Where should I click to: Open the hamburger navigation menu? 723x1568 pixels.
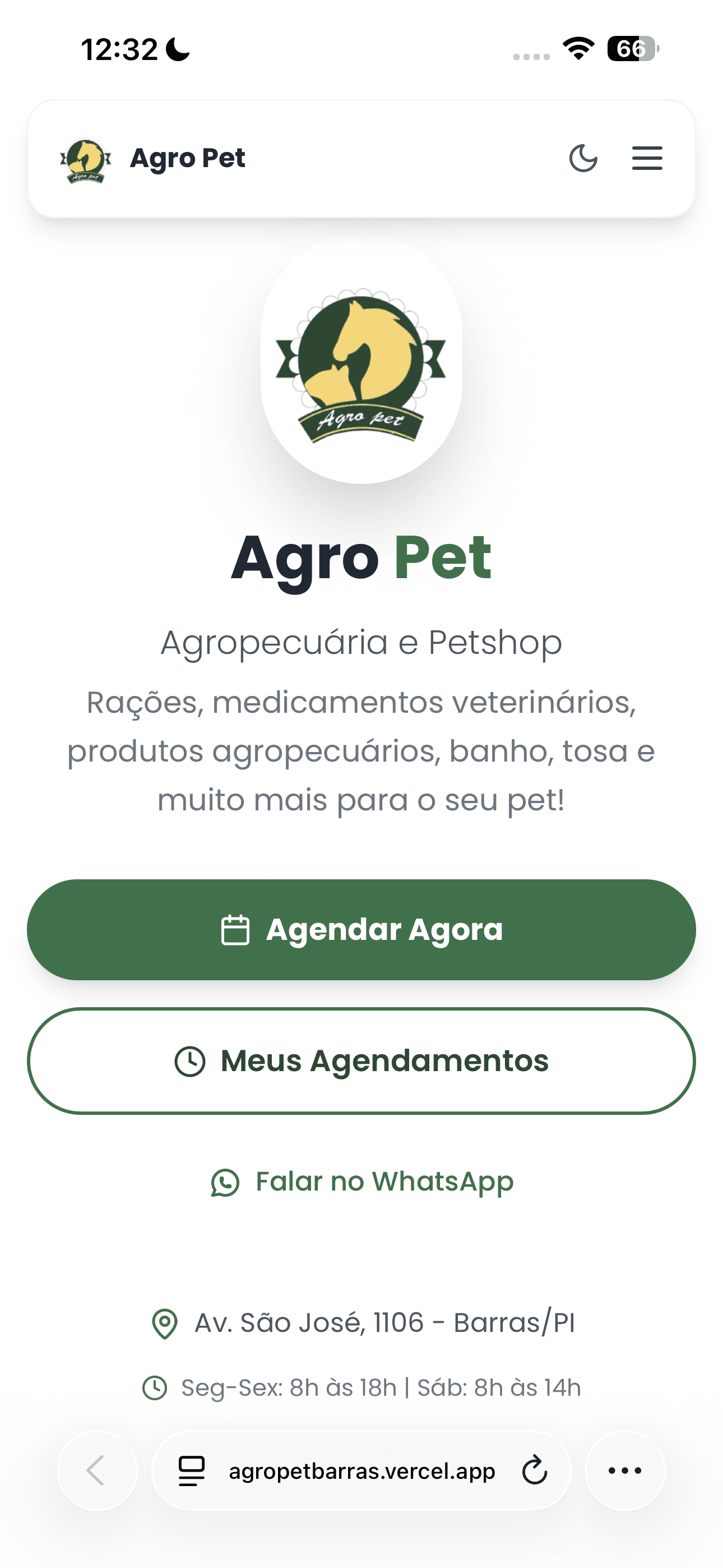point(646,158)
